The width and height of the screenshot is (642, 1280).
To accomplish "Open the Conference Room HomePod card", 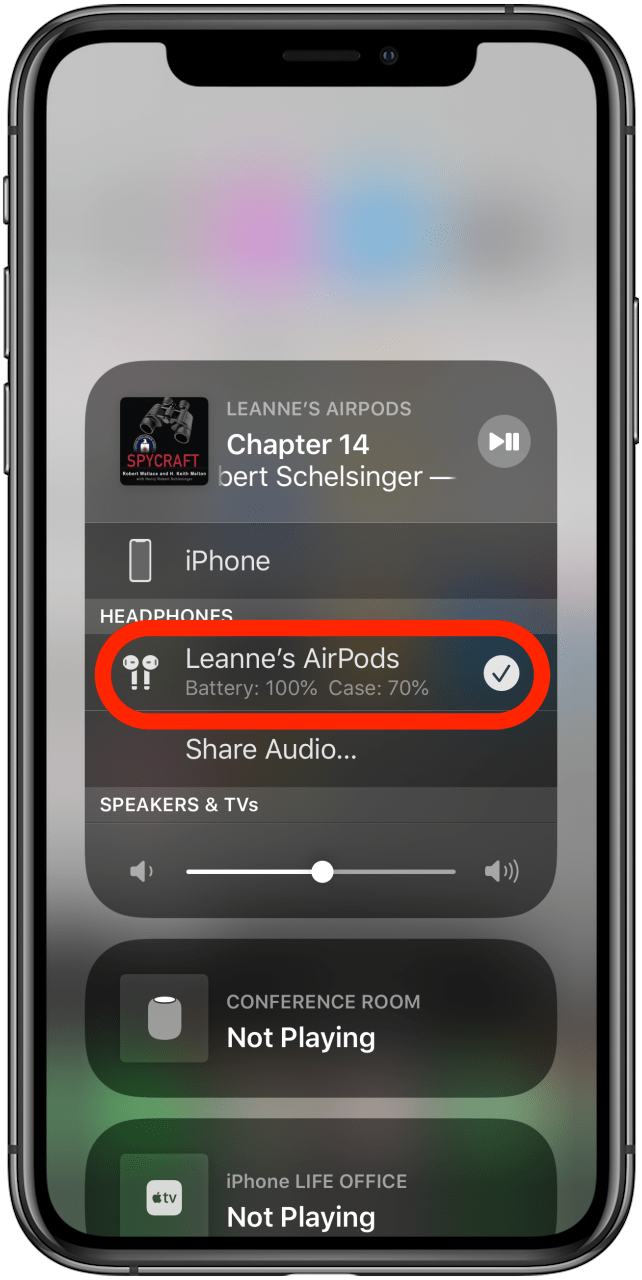I will (320, 1019).
